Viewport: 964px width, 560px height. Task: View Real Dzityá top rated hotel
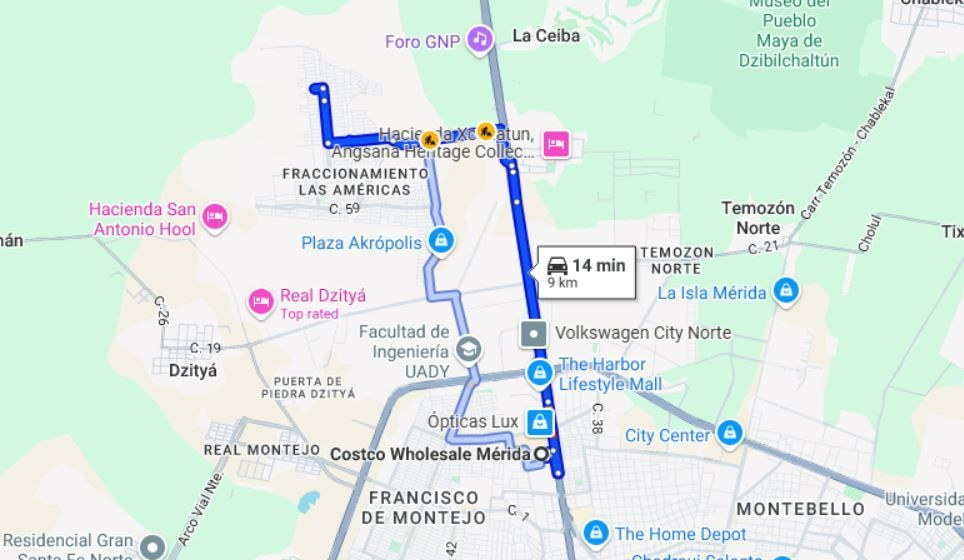(261, 302)
